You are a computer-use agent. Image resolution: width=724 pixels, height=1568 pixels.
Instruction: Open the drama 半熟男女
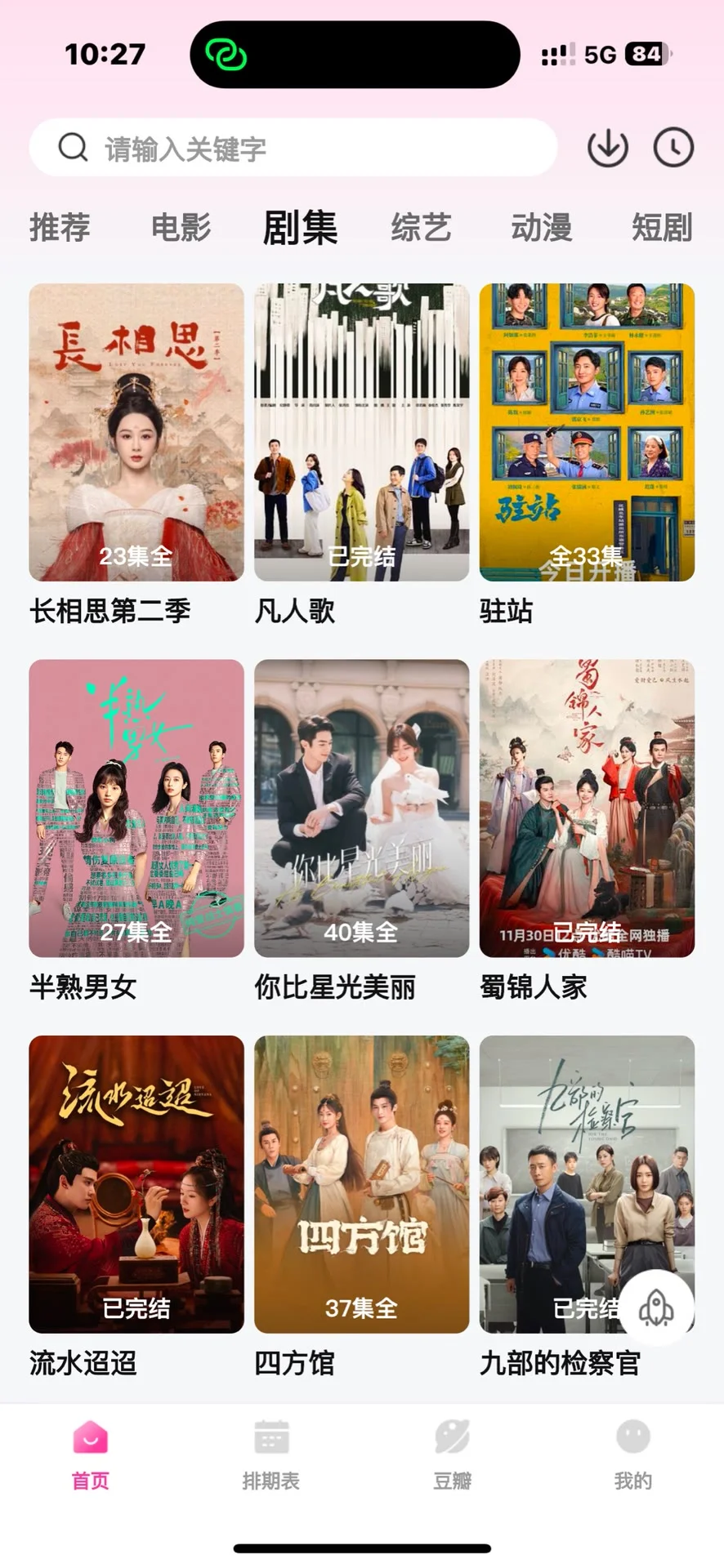(x=136, y=808)
